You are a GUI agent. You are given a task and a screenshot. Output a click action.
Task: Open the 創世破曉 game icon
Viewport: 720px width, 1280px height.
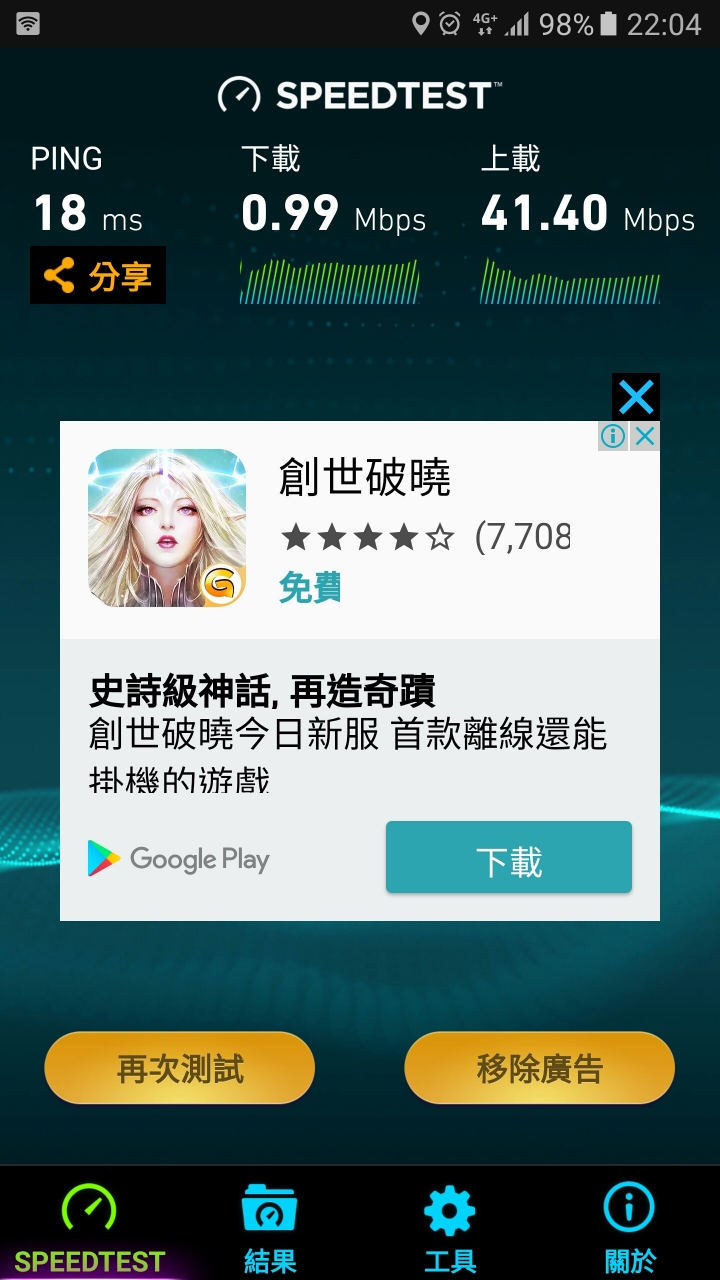click(167, 527)
